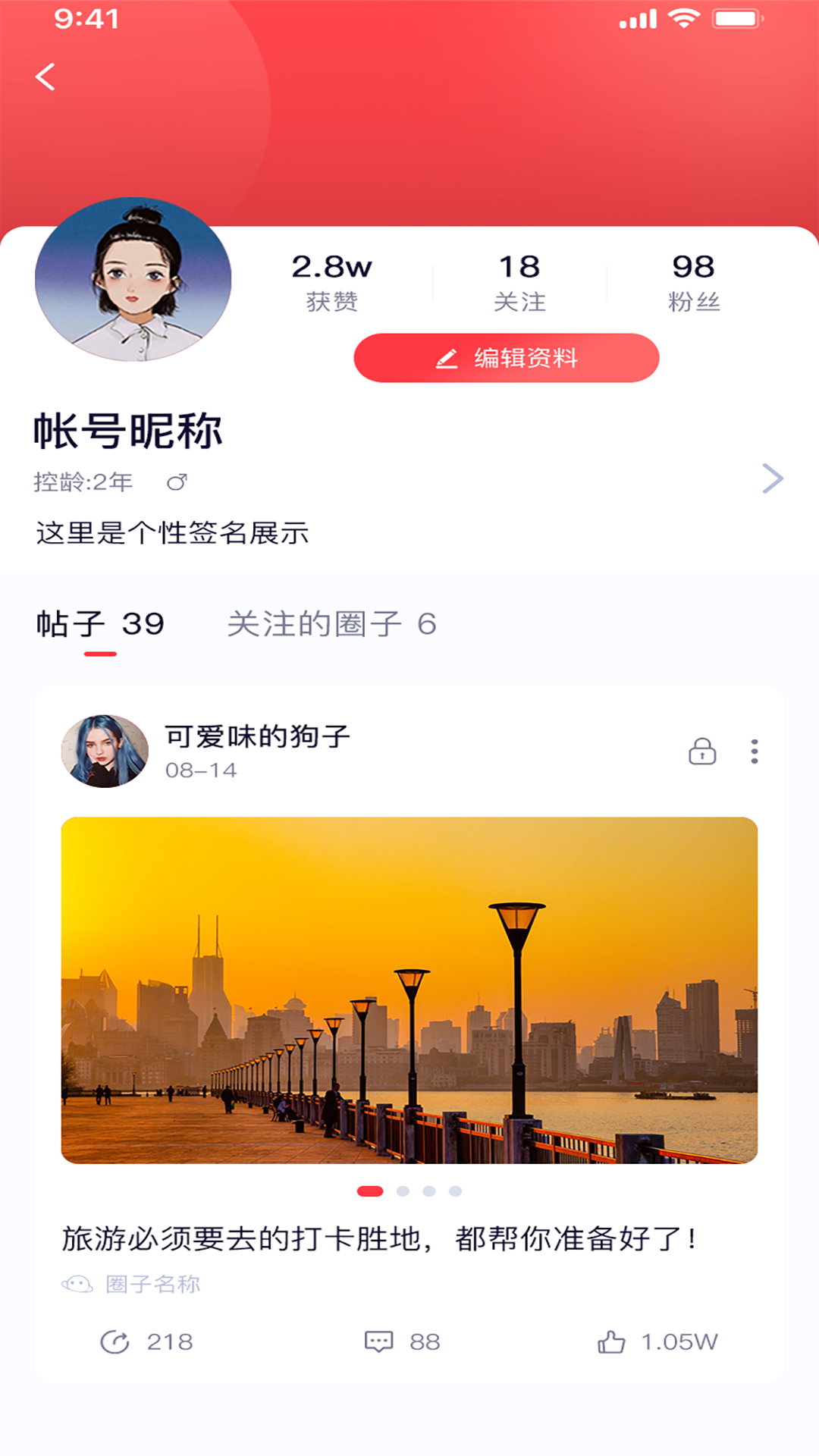The height and width of the screenshot is (1456, 819).
Task: Switch to the 帖子 posts tab
Action: tap(100, 625)
